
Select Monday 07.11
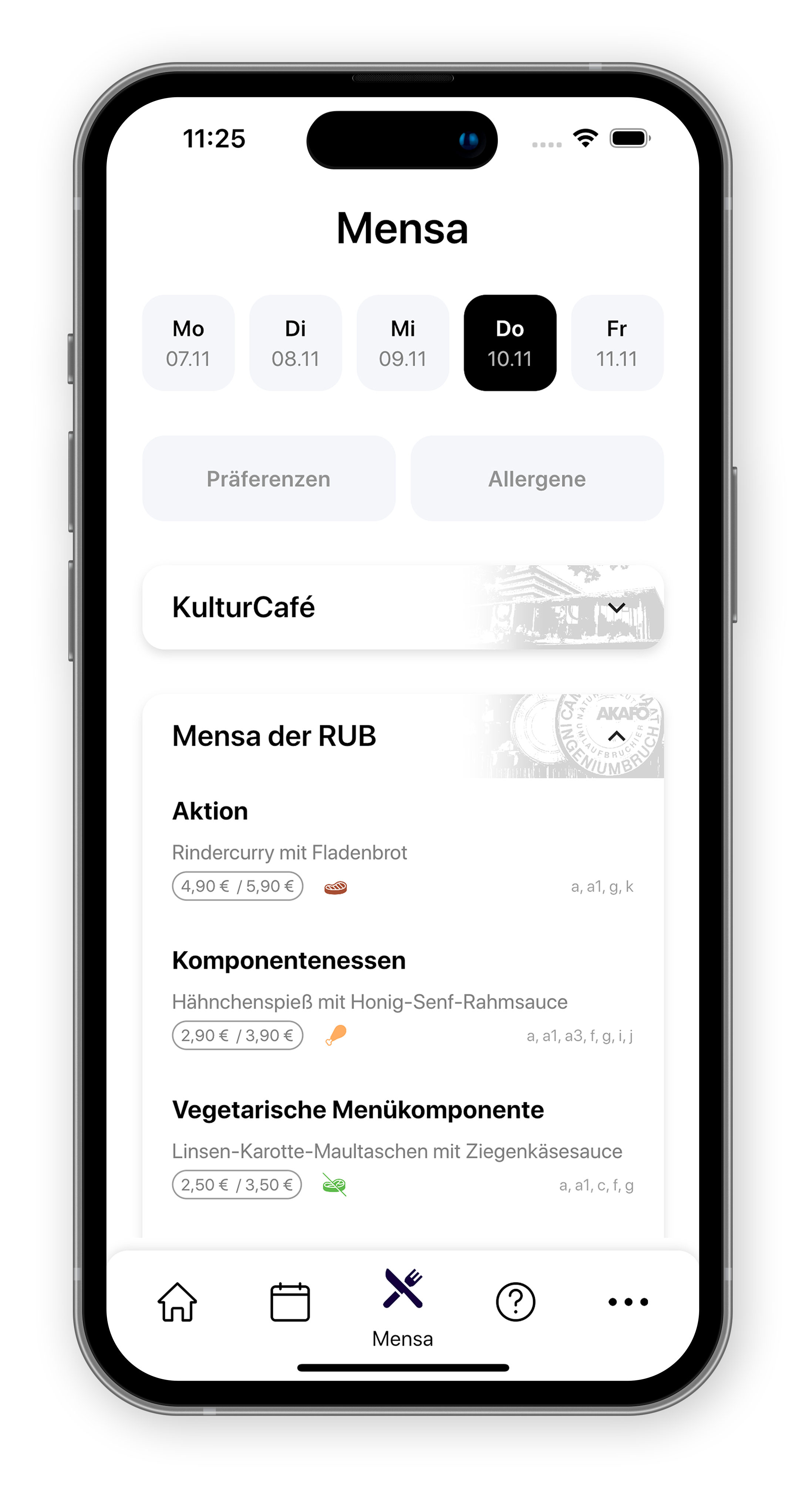(x=188, y=343)
